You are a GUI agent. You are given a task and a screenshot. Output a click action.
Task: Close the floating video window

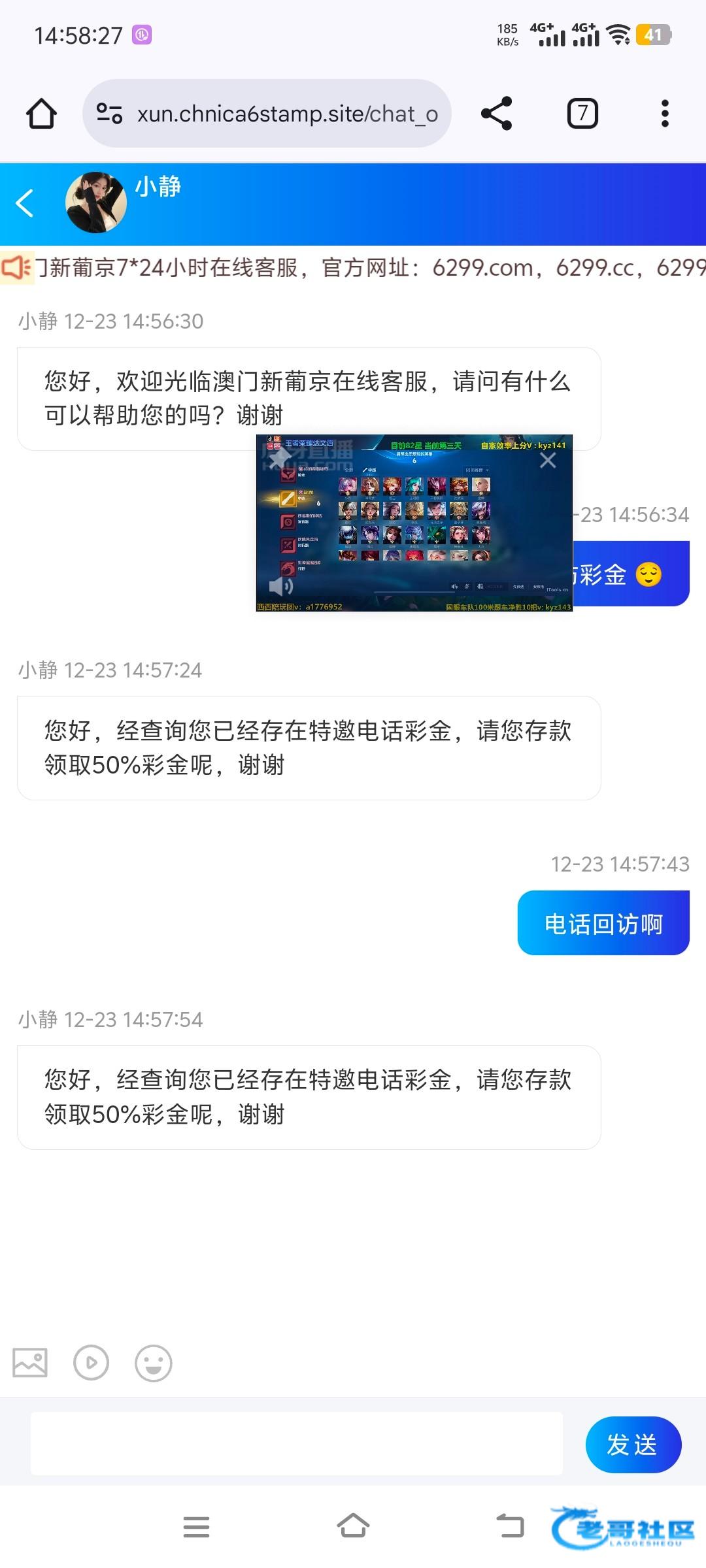tap(548, 461)
